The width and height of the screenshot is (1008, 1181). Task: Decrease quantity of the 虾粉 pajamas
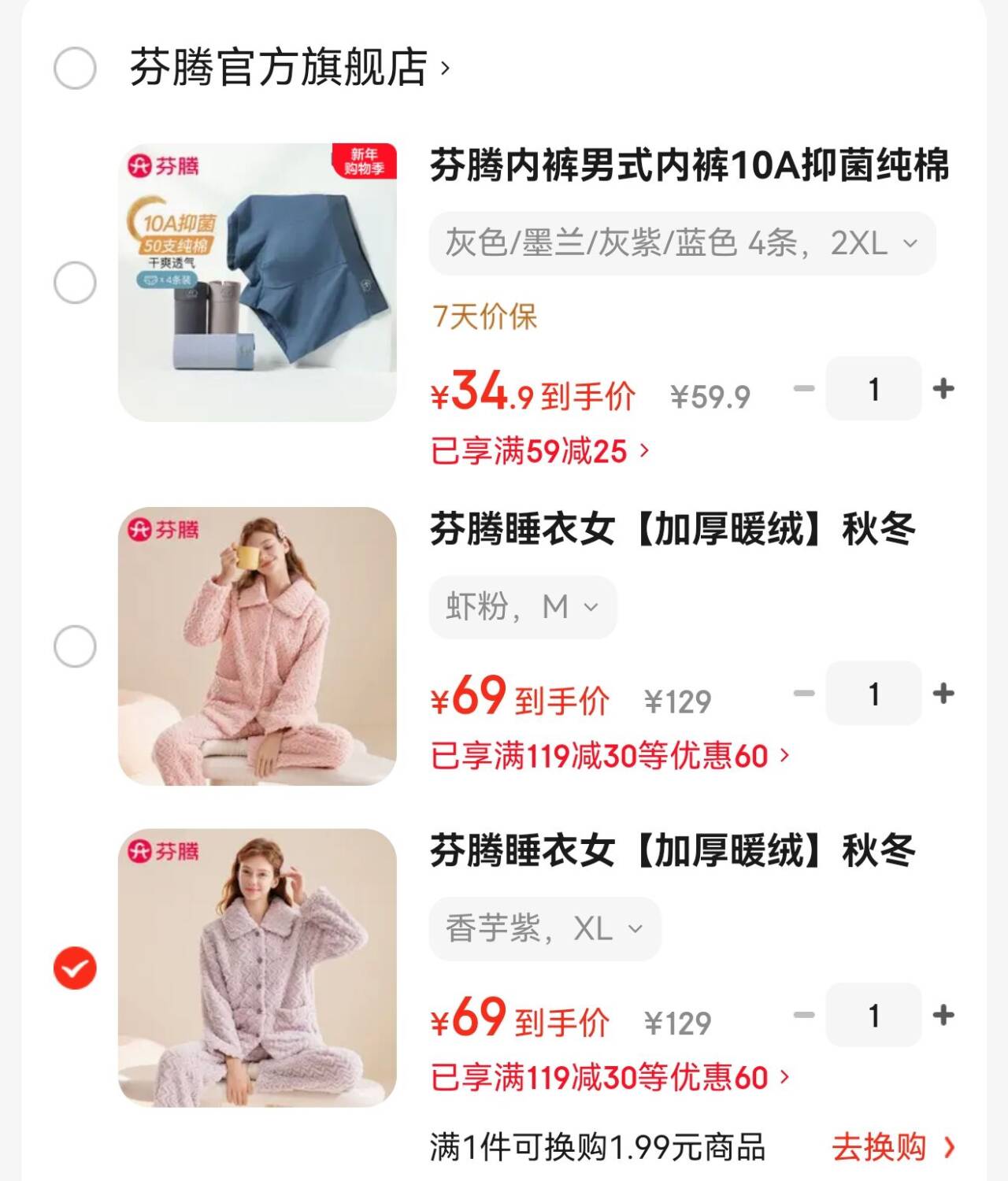(803, 694)
